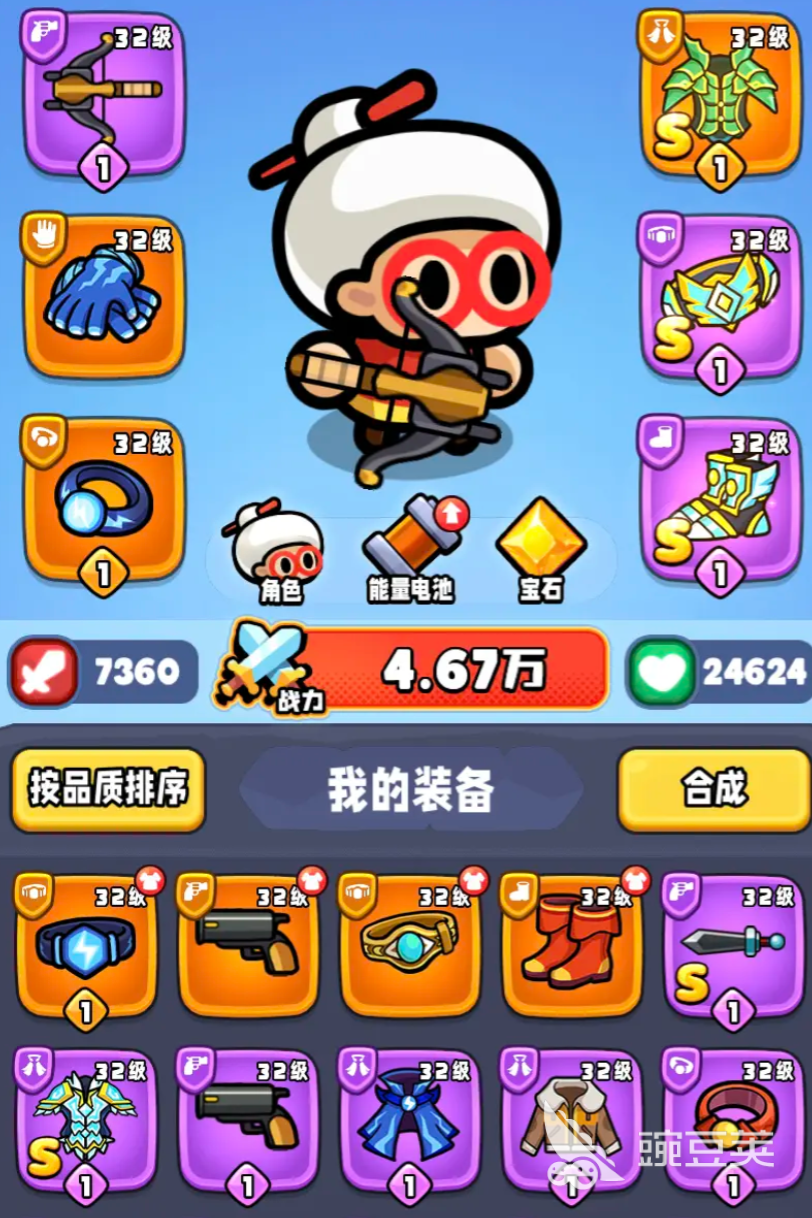Select the S-grade cyan armor in inventory
Viewport: 812px width, 1218px height.
point(86,1120)
